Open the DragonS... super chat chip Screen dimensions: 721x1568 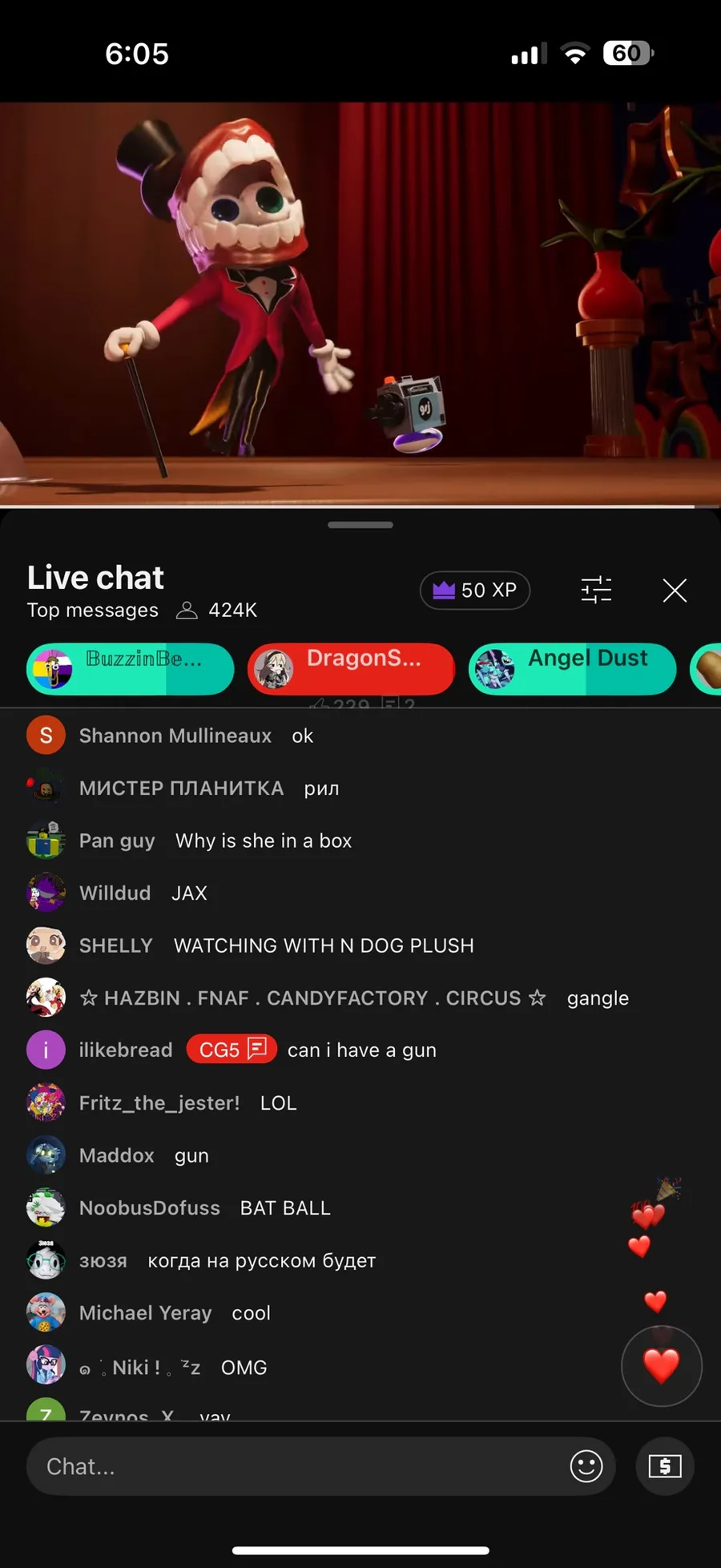[351, 669]
